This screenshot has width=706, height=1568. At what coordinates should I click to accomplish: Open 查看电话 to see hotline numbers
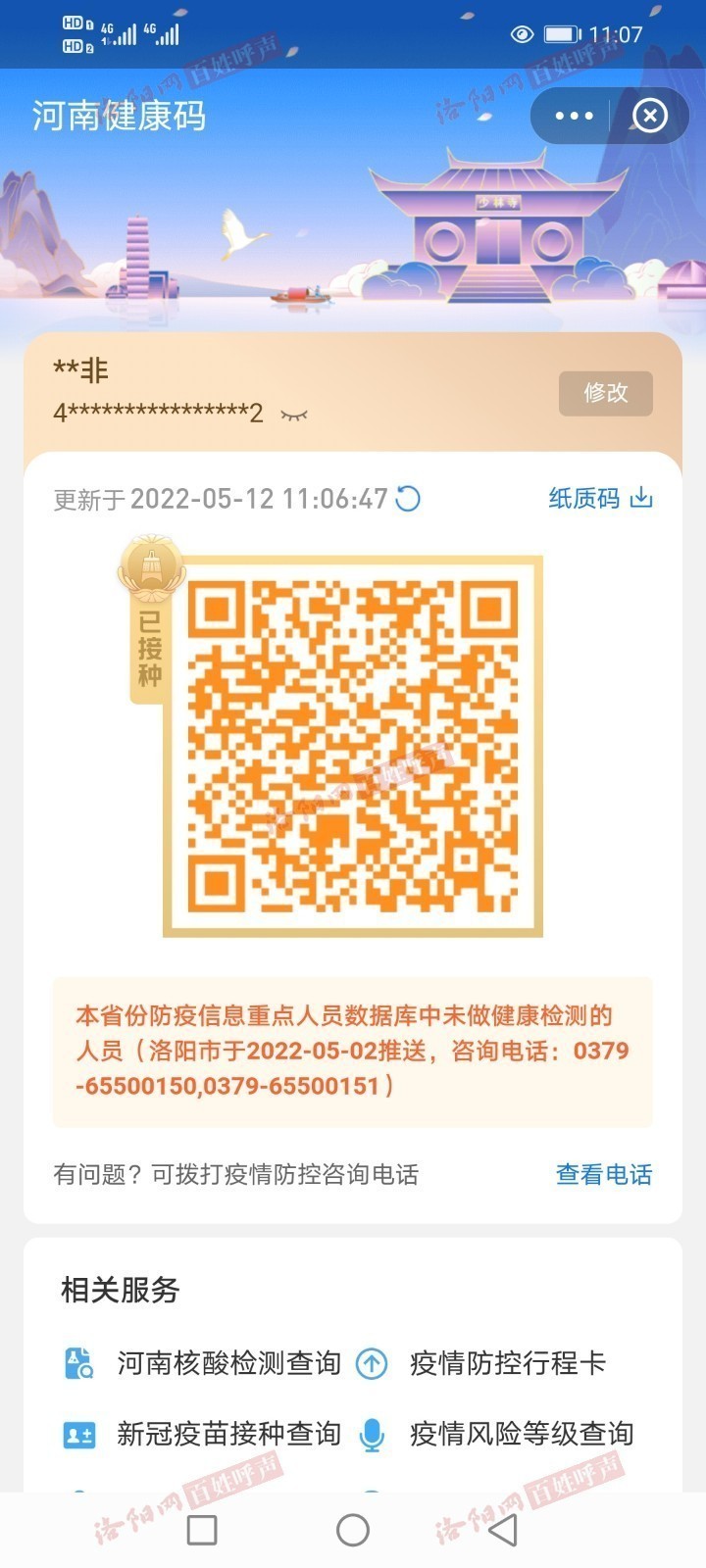(x=603, y=1174)
